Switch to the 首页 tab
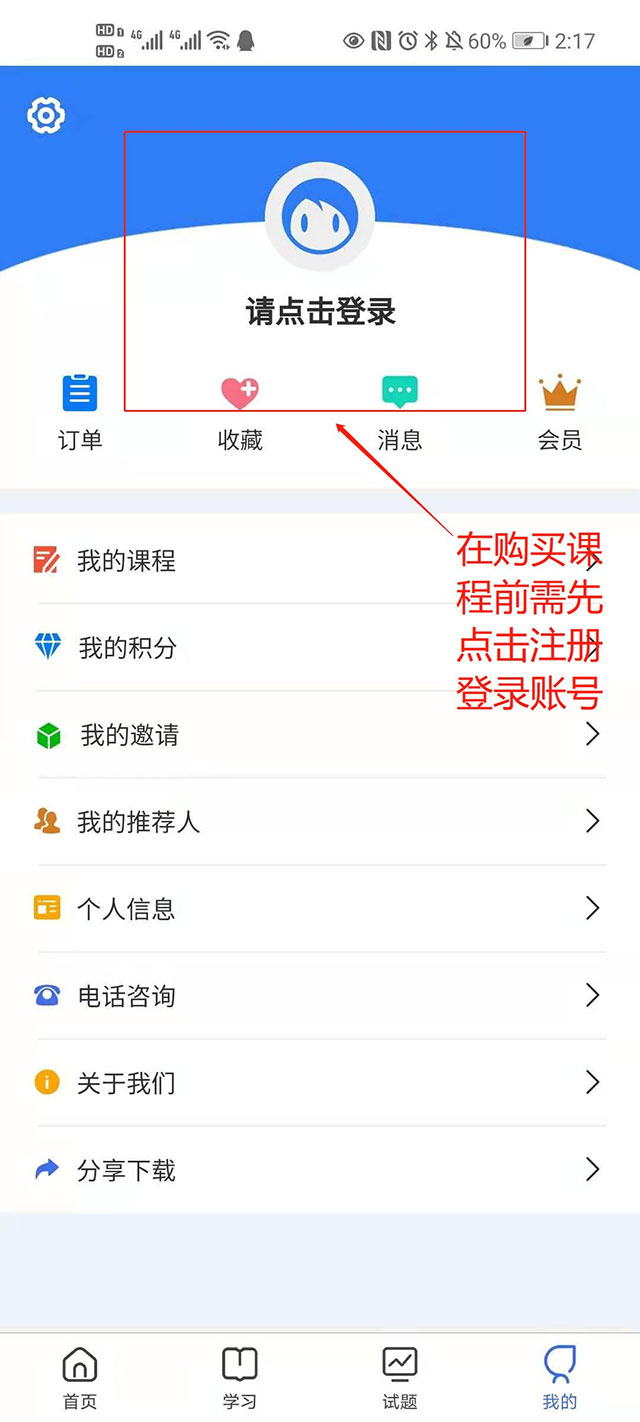 80,1378
